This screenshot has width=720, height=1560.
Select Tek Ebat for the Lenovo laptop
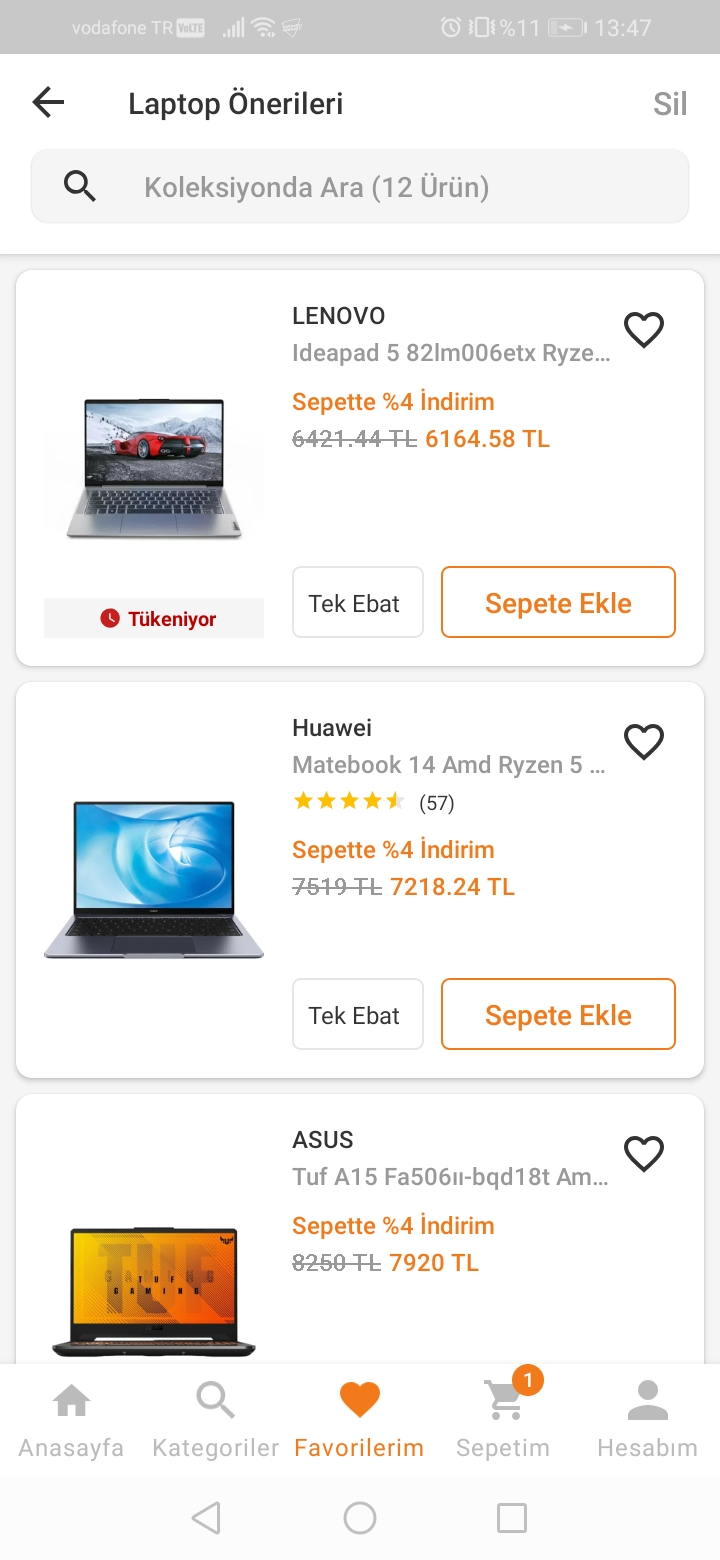[x=357, y=603]
